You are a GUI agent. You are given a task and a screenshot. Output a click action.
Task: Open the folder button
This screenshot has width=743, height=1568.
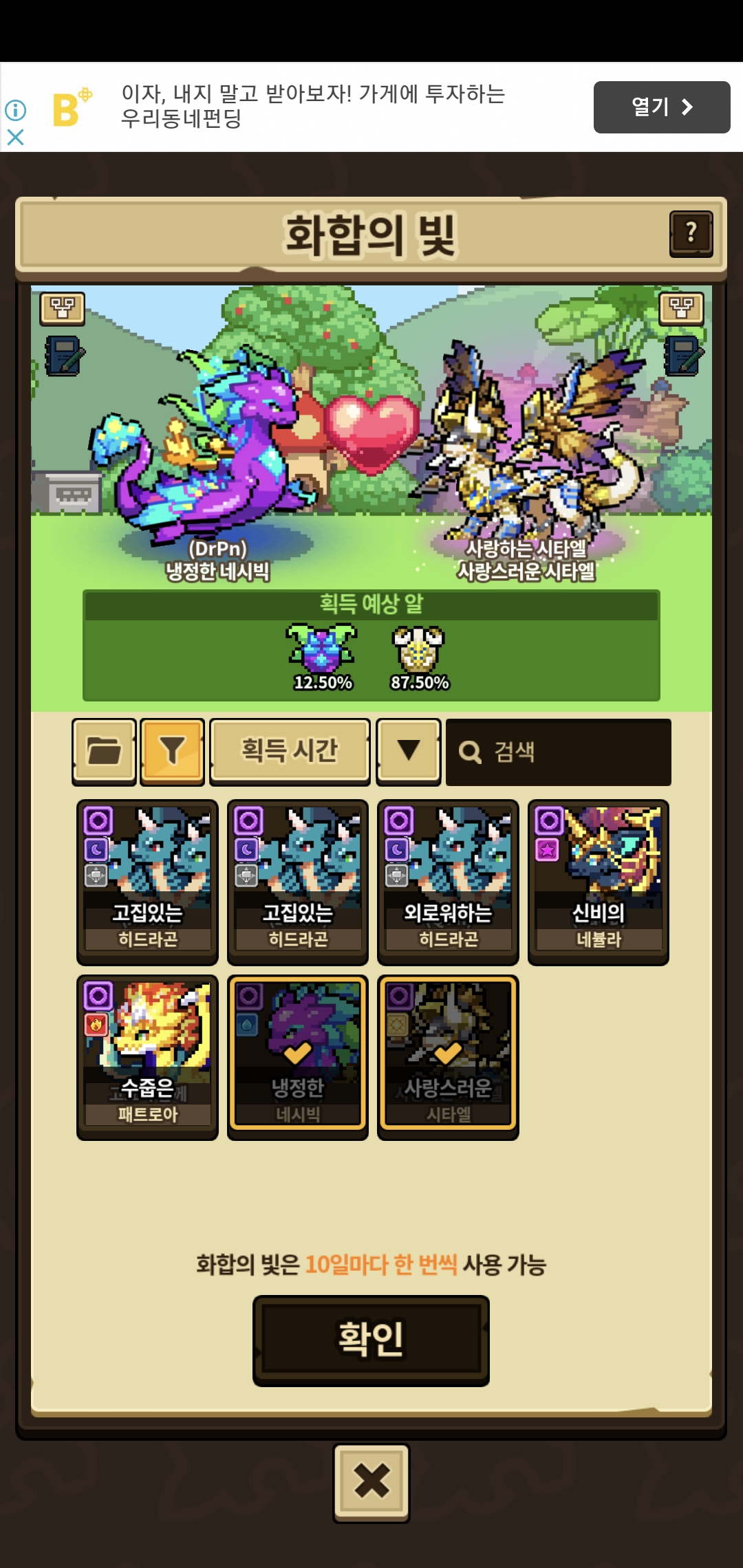[x=104, y=751]
